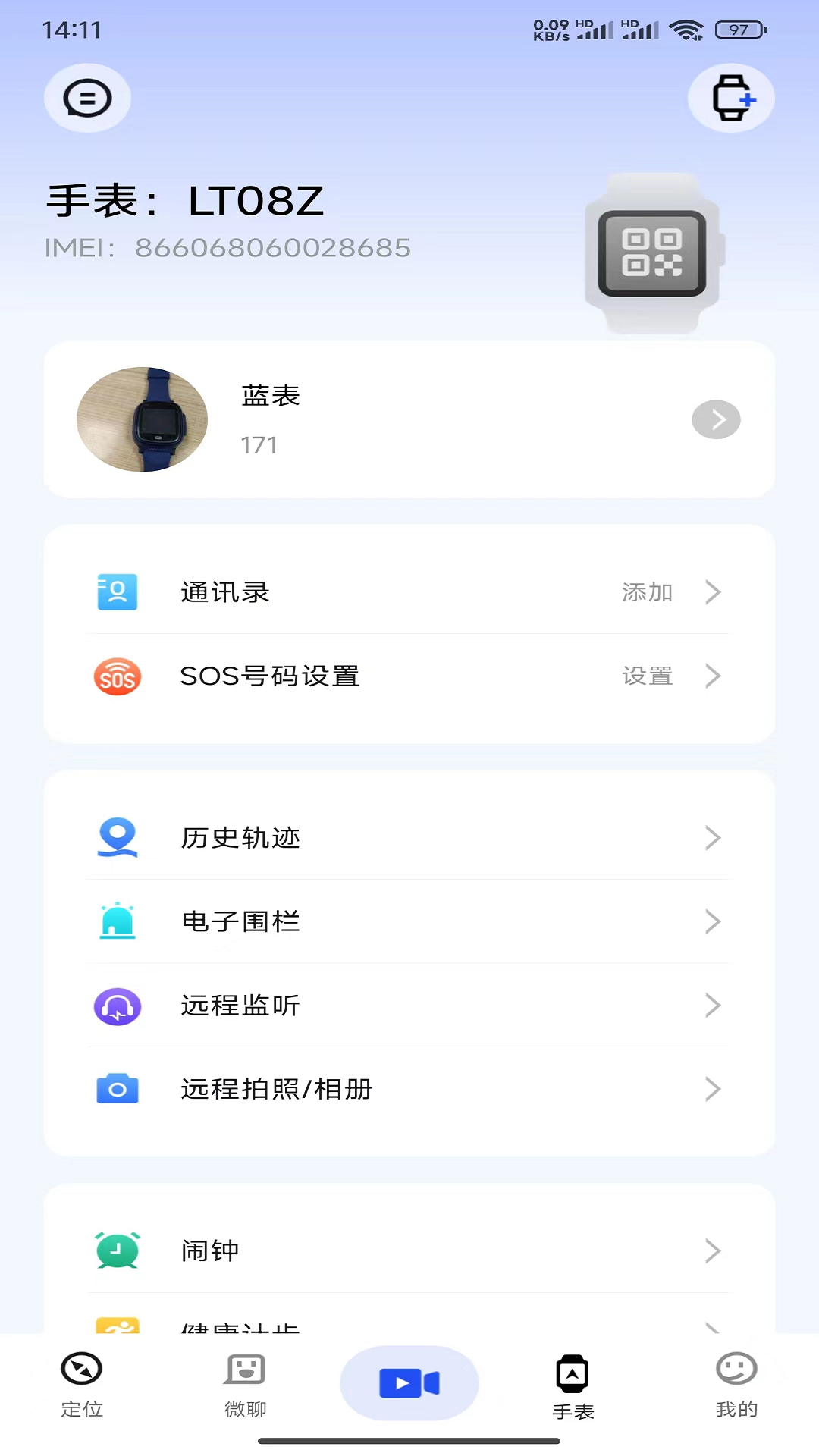Open the electronic fence (电子围栏) icon

pos(117,922)
